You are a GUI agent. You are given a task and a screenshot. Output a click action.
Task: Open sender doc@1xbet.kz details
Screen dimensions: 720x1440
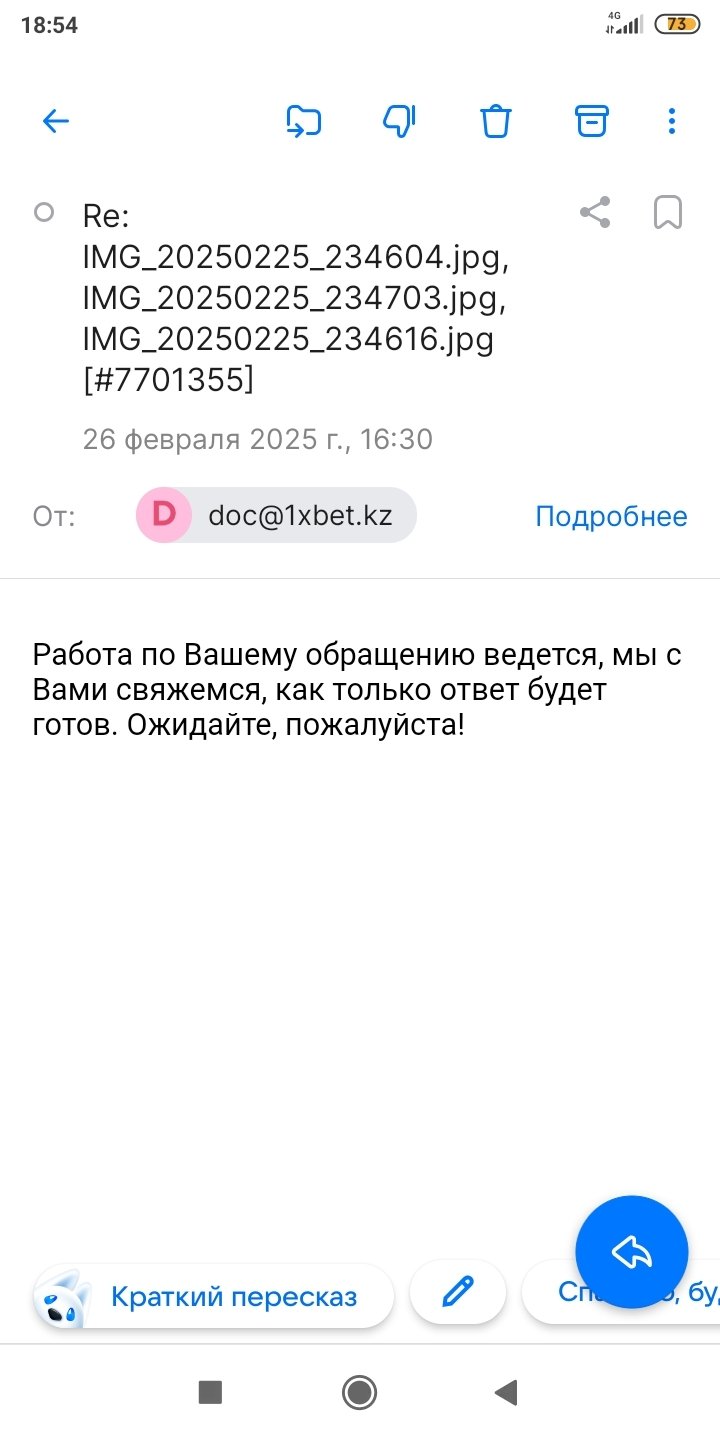point(277,515)
